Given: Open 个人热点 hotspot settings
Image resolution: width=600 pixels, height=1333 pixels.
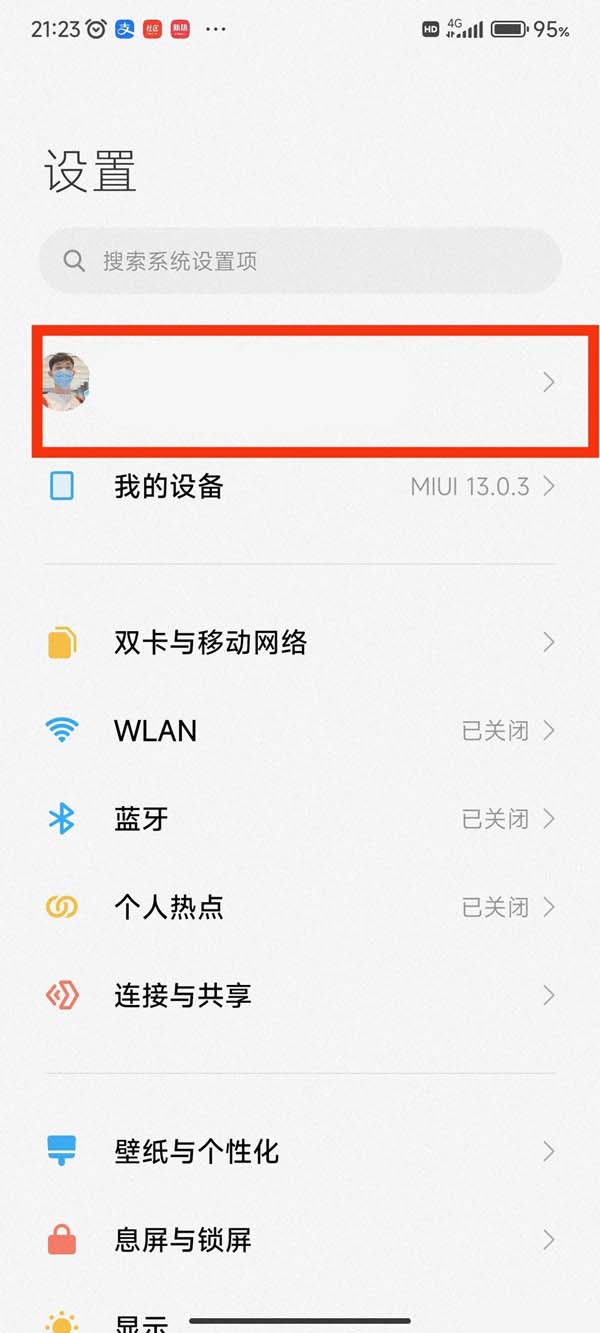Looking at the screenshot, I should 300,907.
